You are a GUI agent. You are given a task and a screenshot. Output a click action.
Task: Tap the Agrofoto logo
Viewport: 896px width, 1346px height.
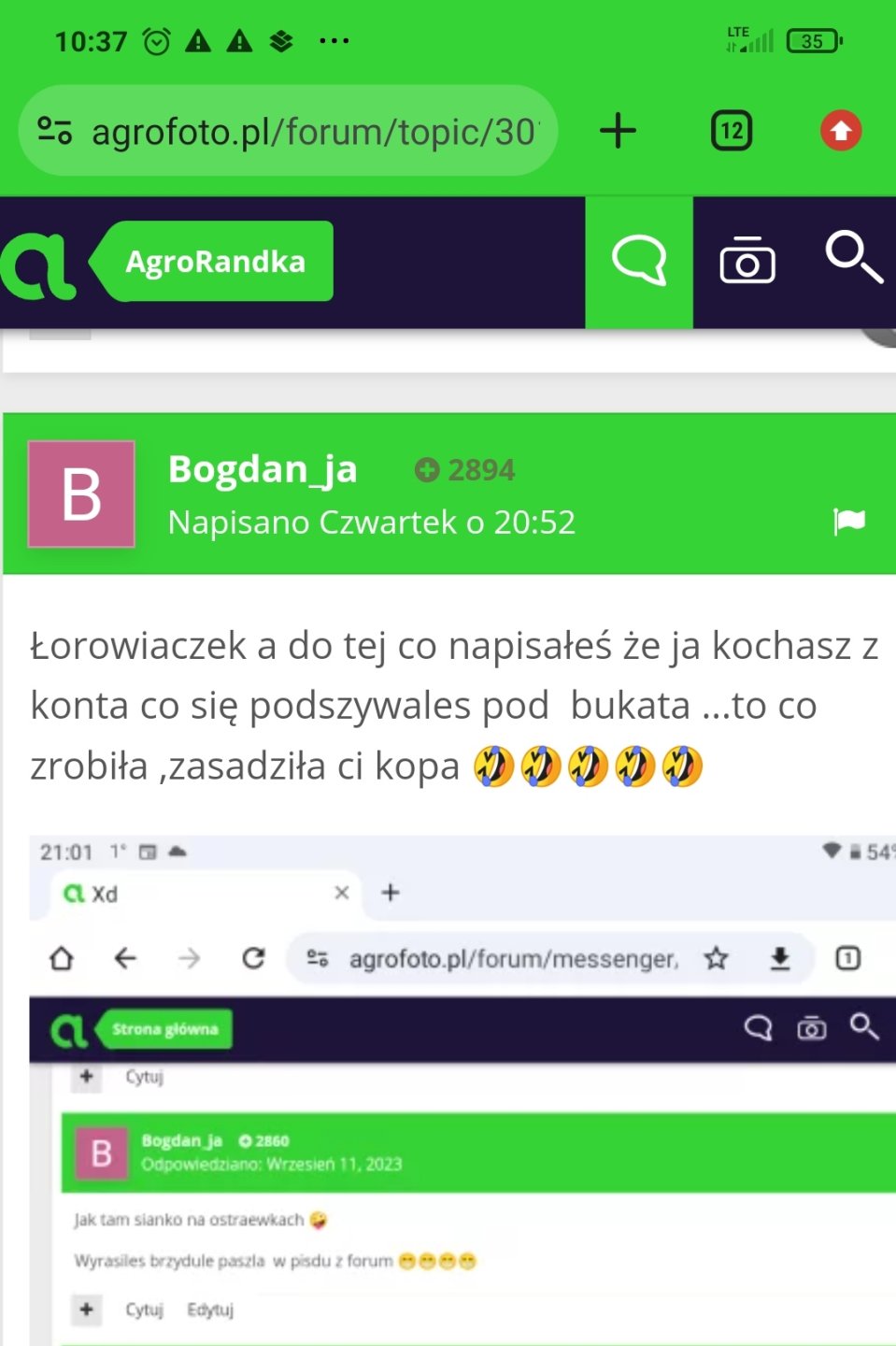tap(37, 265)
